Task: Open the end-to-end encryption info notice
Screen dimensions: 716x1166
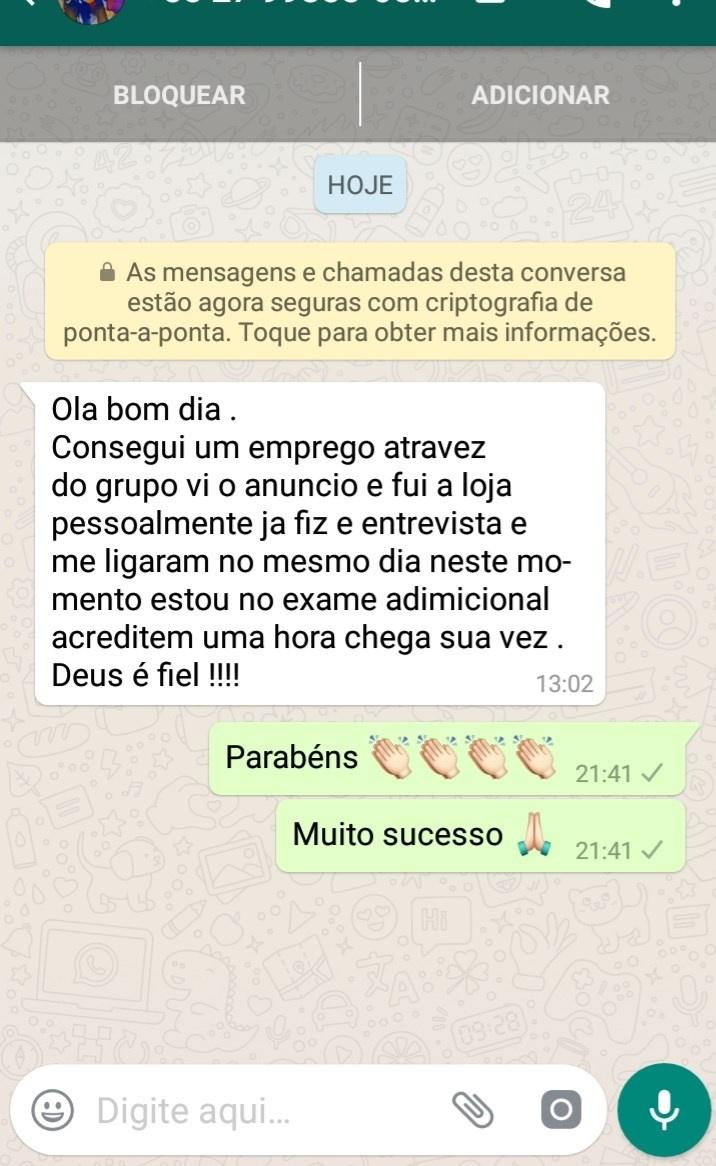Action: tap(360, 302)
